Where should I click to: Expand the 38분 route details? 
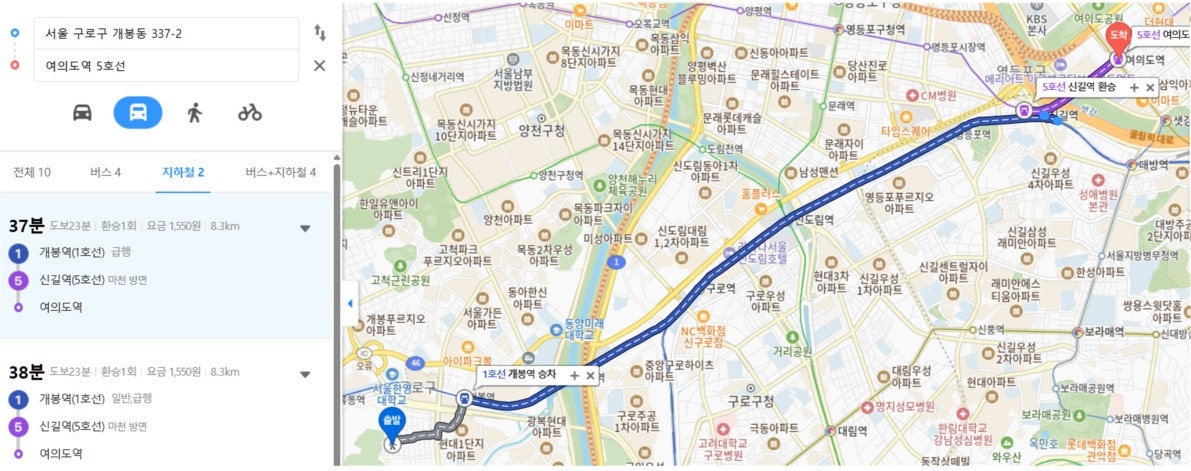click(305, 374)
